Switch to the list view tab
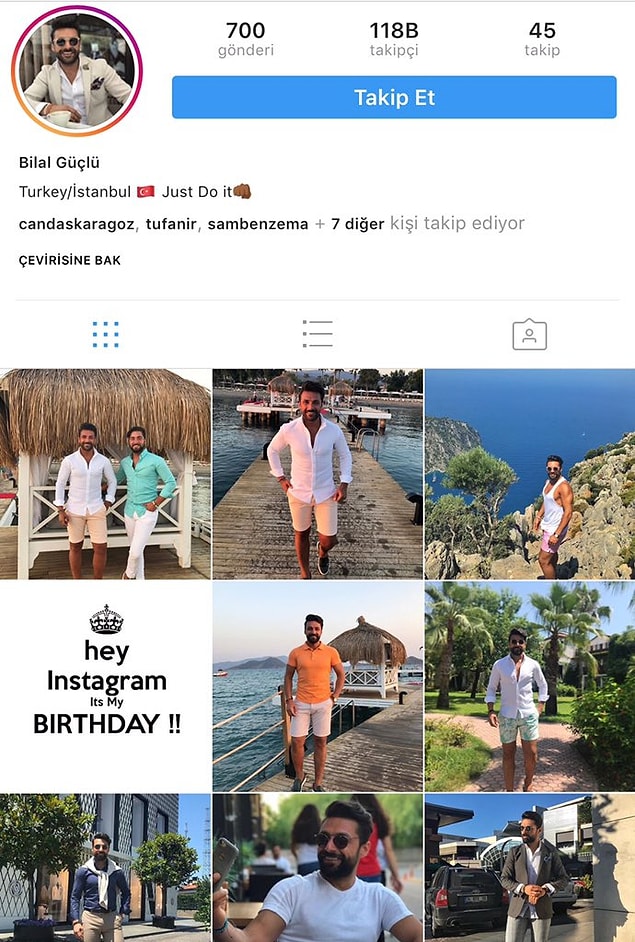The height and width of the screenshot is (942, 635). 317,334
